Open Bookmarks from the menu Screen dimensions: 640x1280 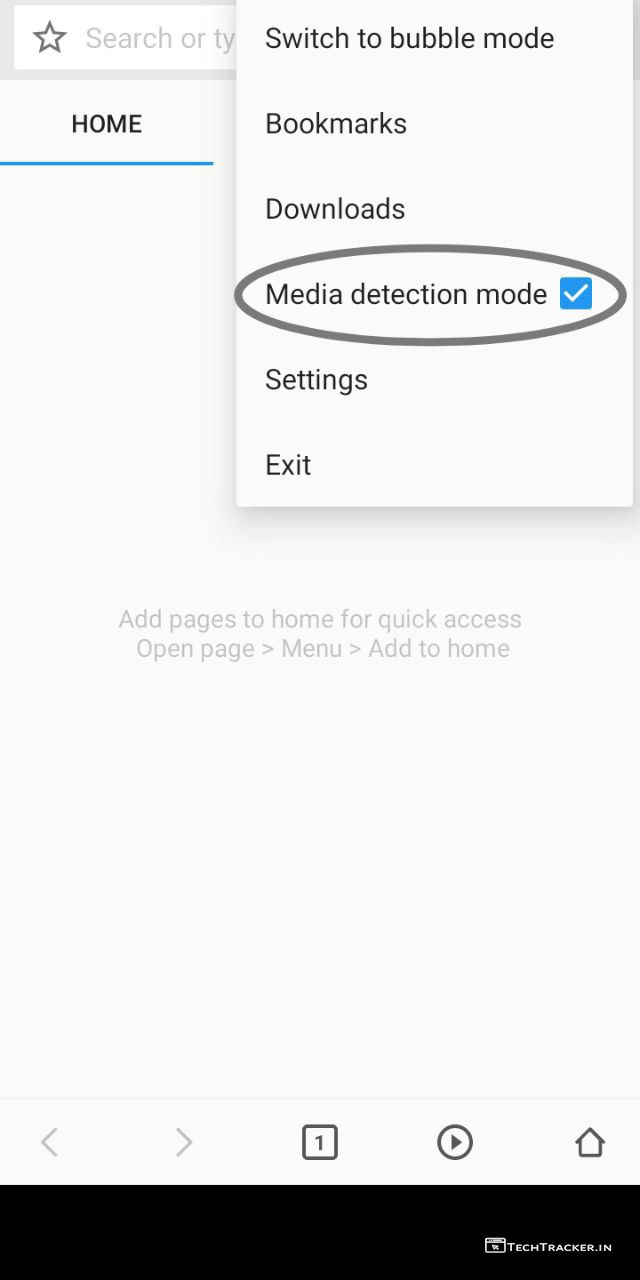(x=336, y=124)
